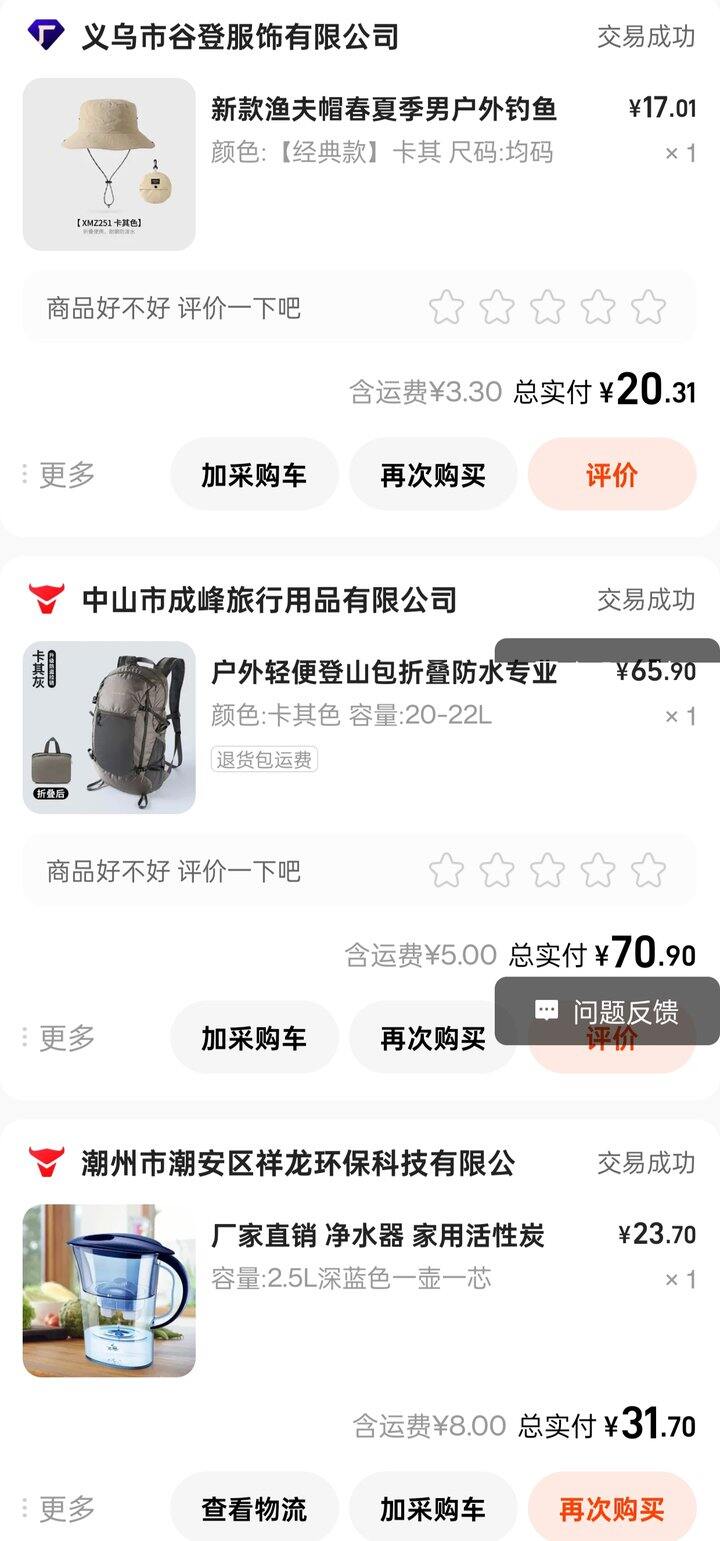Add the hiking backpack to the purchase cart
This screenshot has width=720, height=1541.
[x=254, y=1038]
